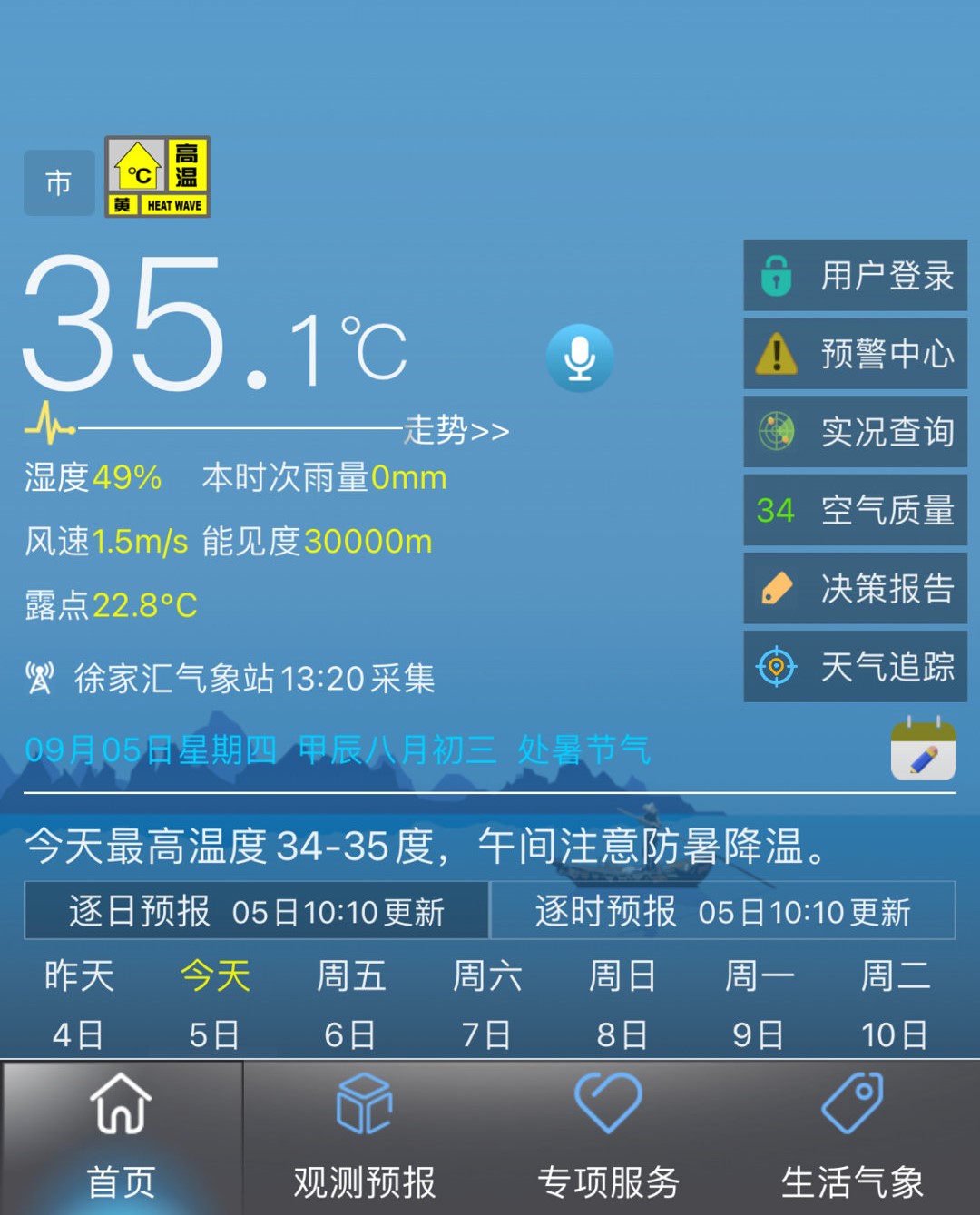Switch to 逐时预报 hourly forecast

[x=722, y=911]
